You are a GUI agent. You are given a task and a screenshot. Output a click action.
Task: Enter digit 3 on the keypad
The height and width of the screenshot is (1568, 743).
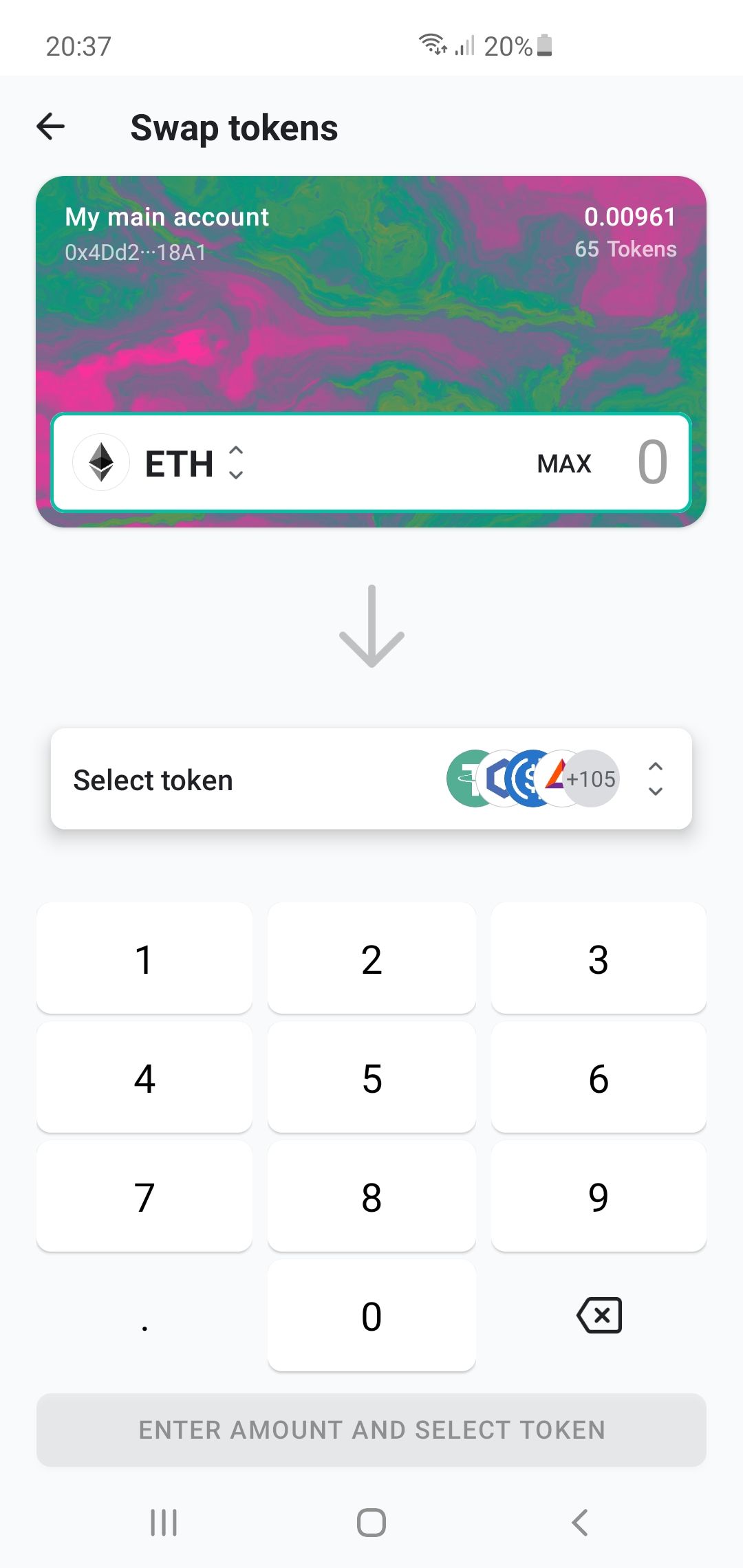[599, 958]
